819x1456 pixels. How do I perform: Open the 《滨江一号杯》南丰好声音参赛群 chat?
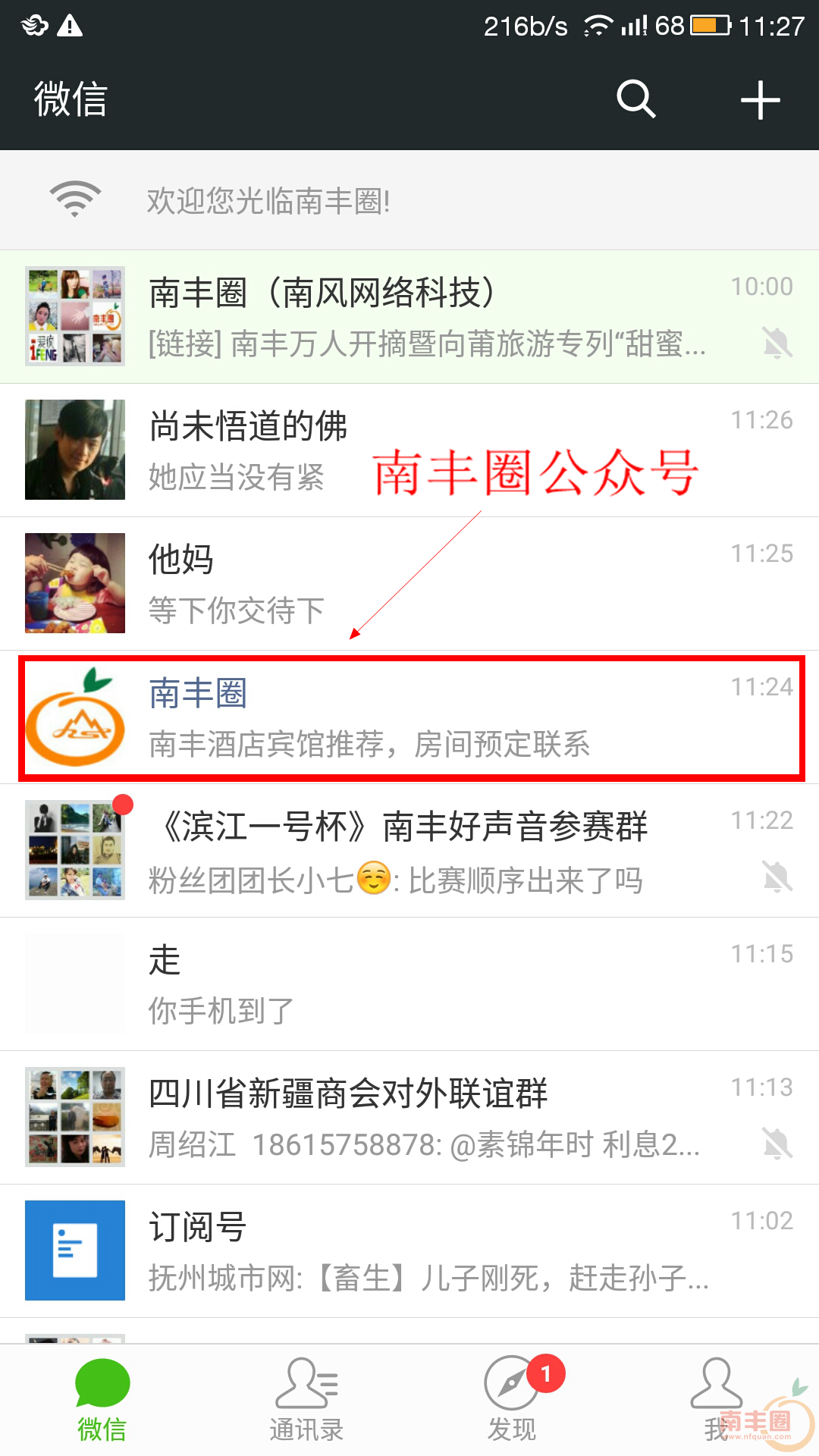tap(409, 851)
